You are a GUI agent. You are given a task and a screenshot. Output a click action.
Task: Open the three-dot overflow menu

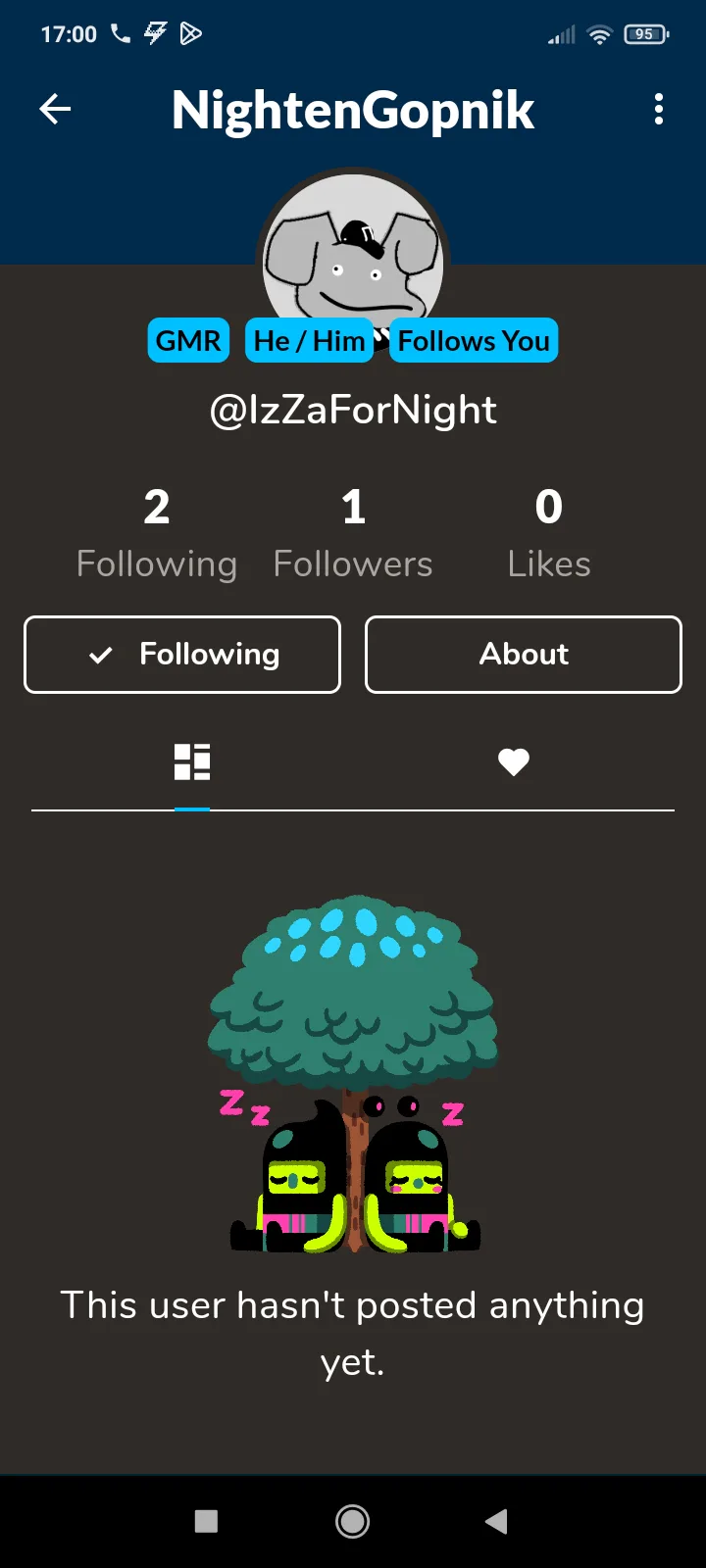click(658, 109)
